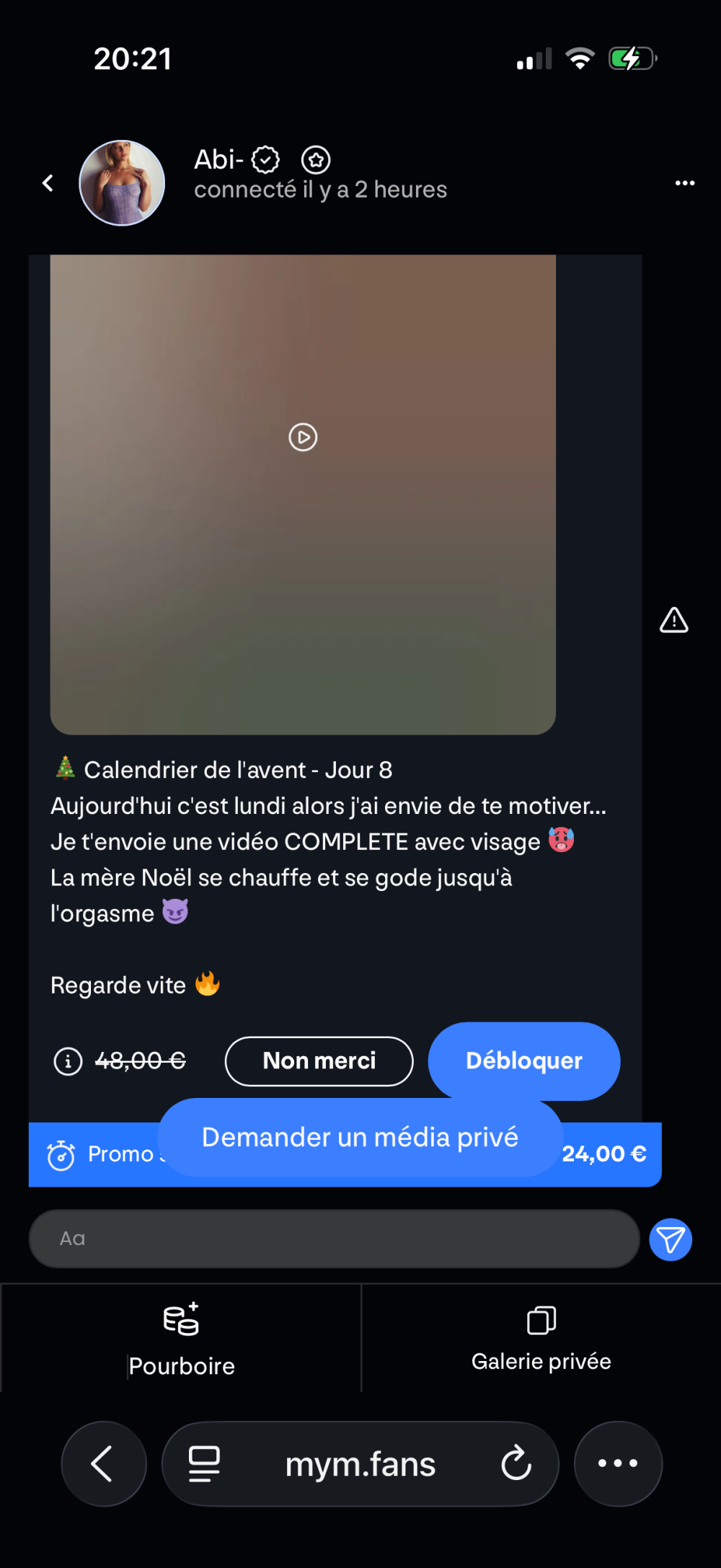
Task: Navigate back in the browser
Action: click(104, 1463)
